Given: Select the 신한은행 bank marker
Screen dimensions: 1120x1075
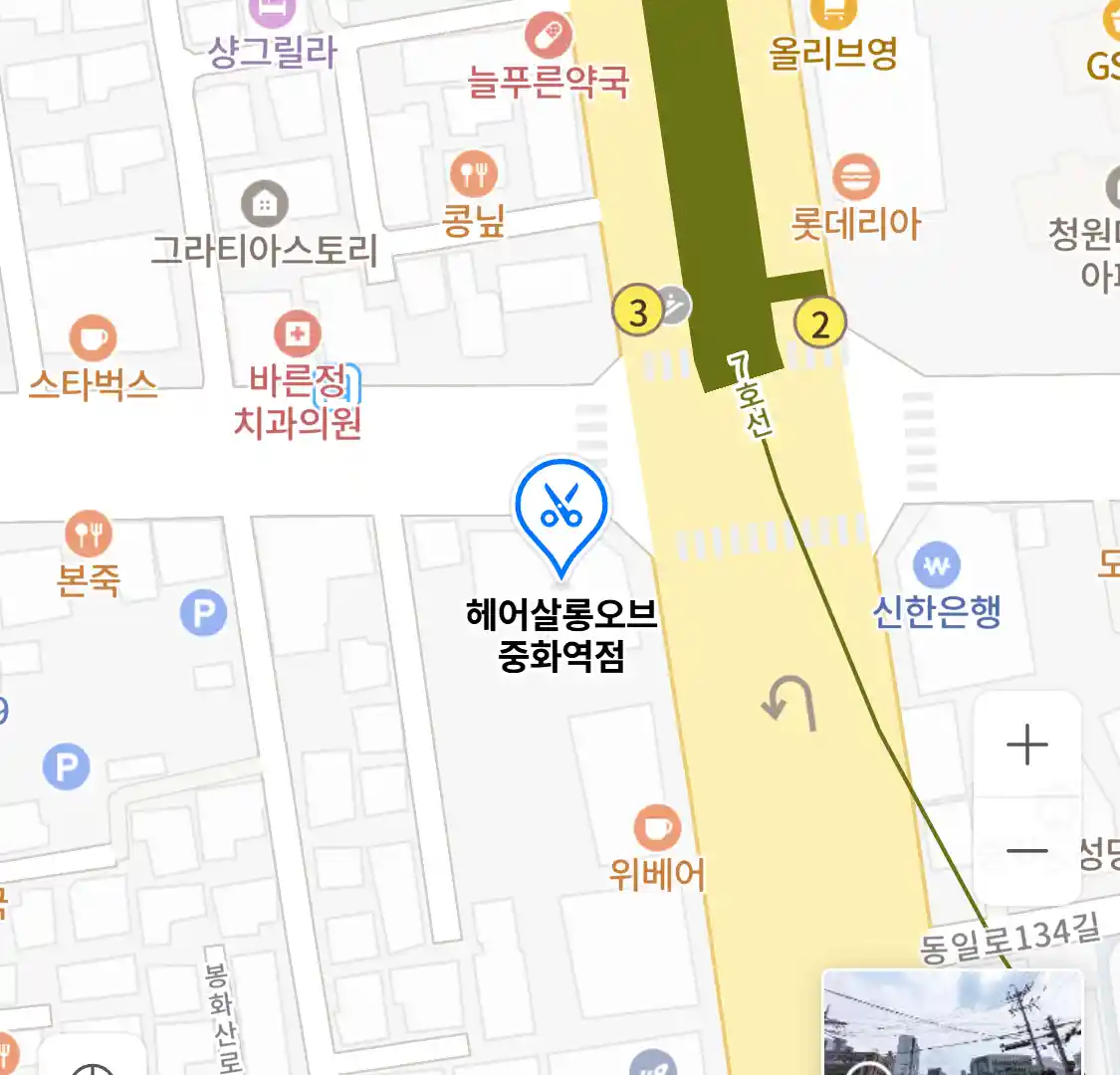Looking at the screenshot, I should click(x=936, y=566).
